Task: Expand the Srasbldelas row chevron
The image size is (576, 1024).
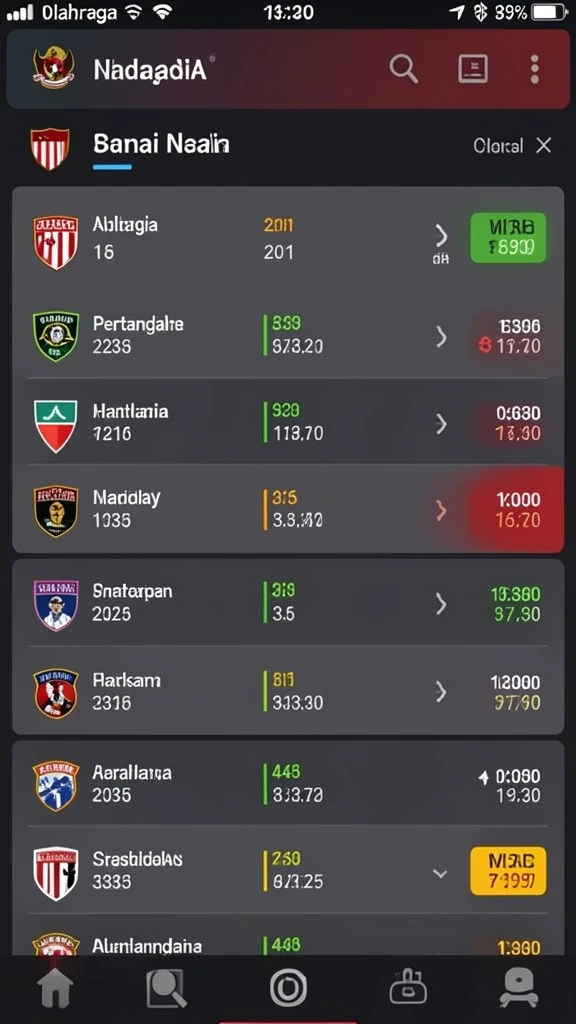Action: tap(440, 873)
